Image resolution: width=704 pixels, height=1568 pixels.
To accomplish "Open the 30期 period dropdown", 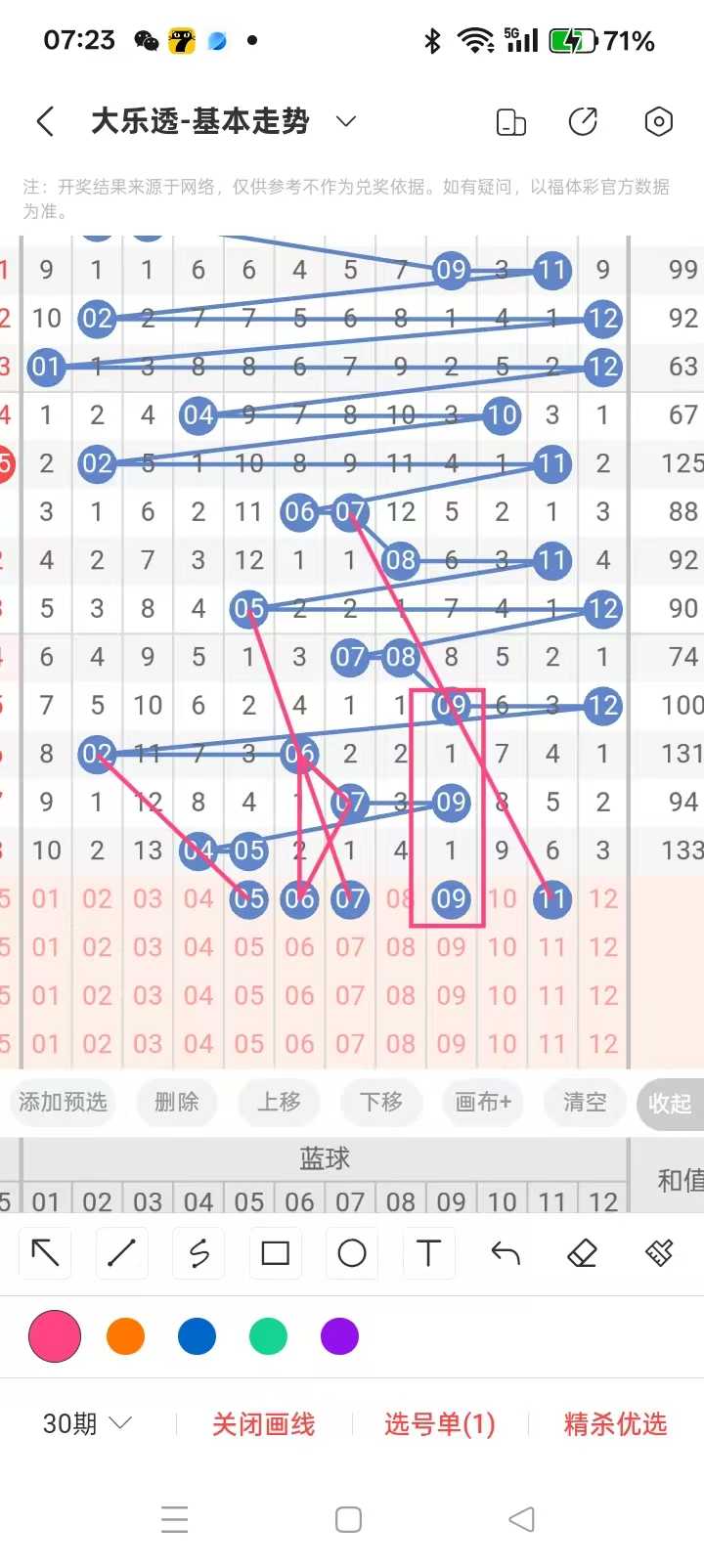I will (x=87, y=1424).
